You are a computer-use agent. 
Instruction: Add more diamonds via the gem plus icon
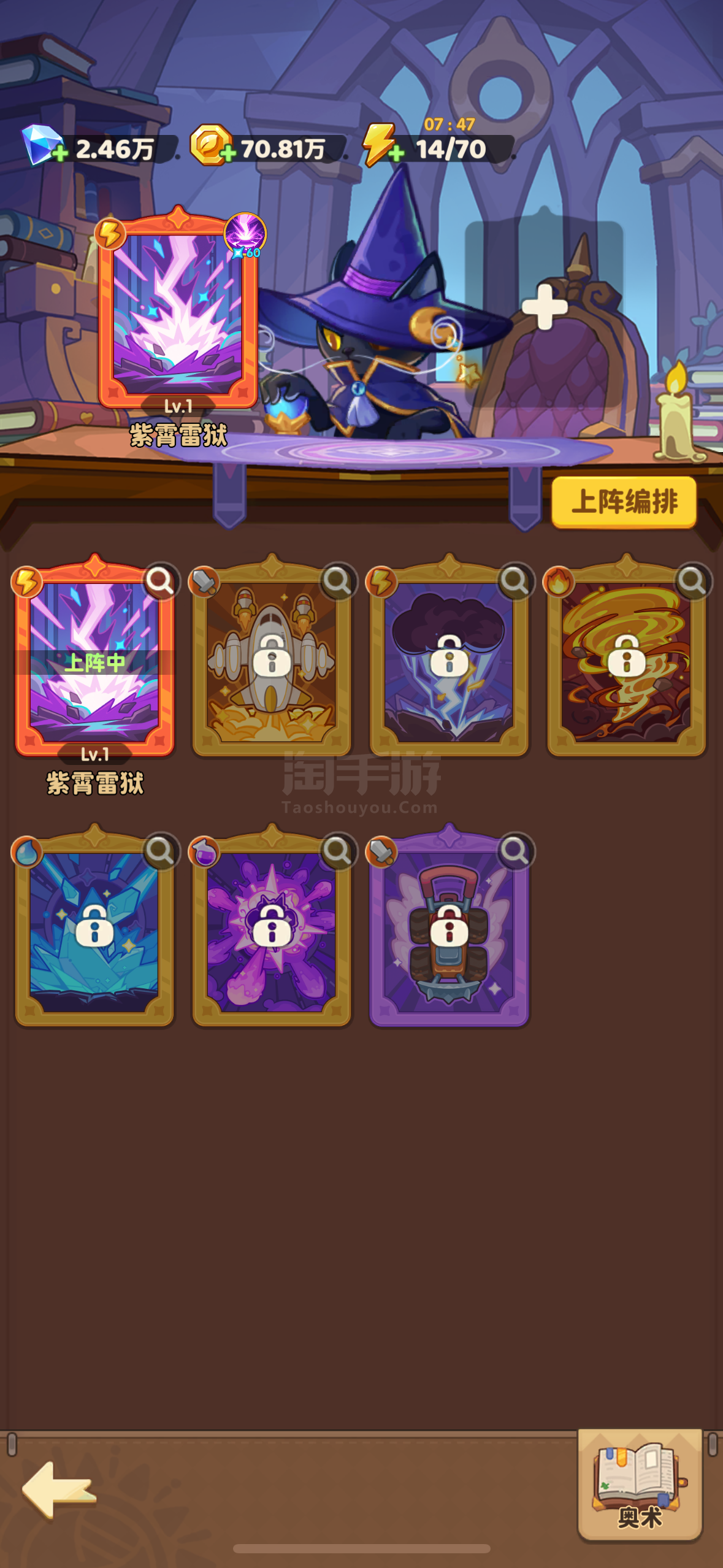(x=59, y=153)
